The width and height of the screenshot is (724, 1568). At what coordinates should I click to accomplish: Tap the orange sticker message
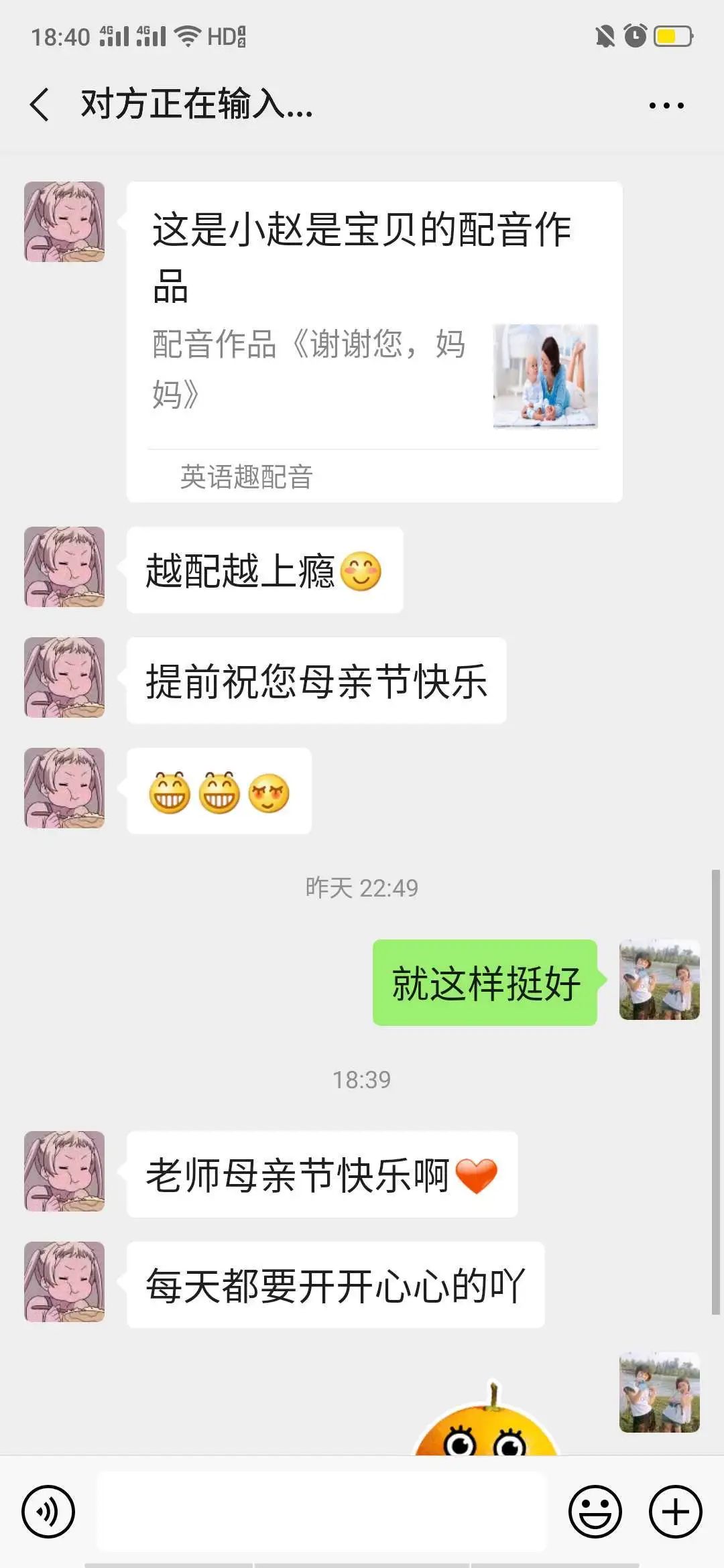click(x=487, y=1421)
